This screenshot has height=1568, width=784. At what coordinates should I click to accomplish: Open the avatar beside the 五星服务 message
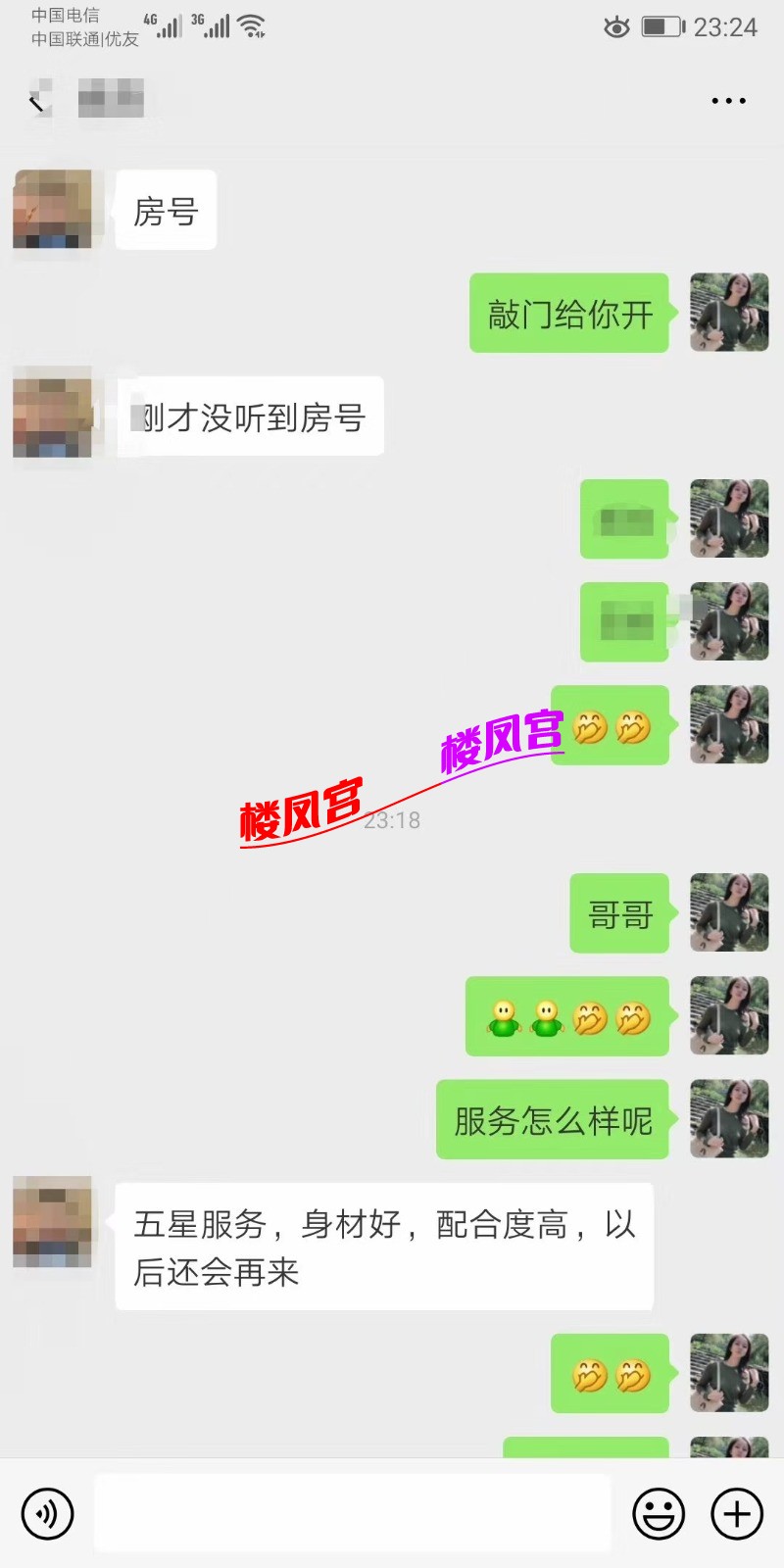point(53,1221)
